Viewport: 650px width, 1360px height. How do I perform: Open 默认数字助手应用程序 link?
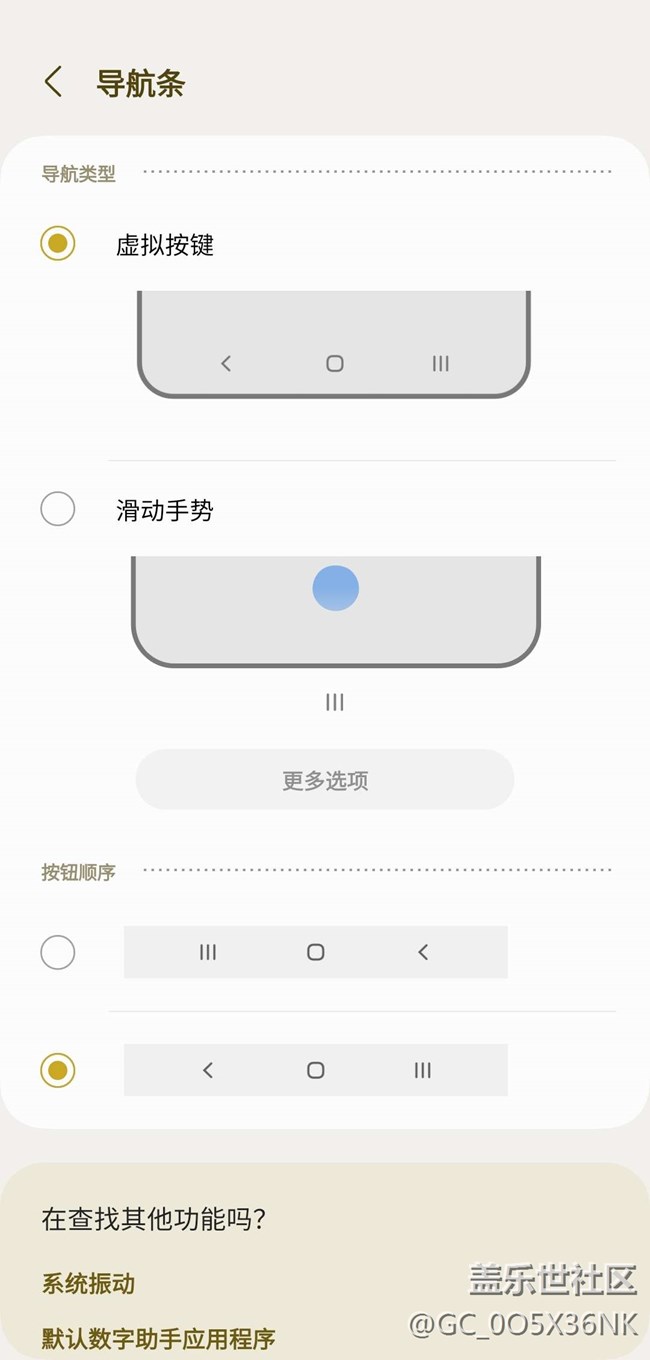(158, 1338)
